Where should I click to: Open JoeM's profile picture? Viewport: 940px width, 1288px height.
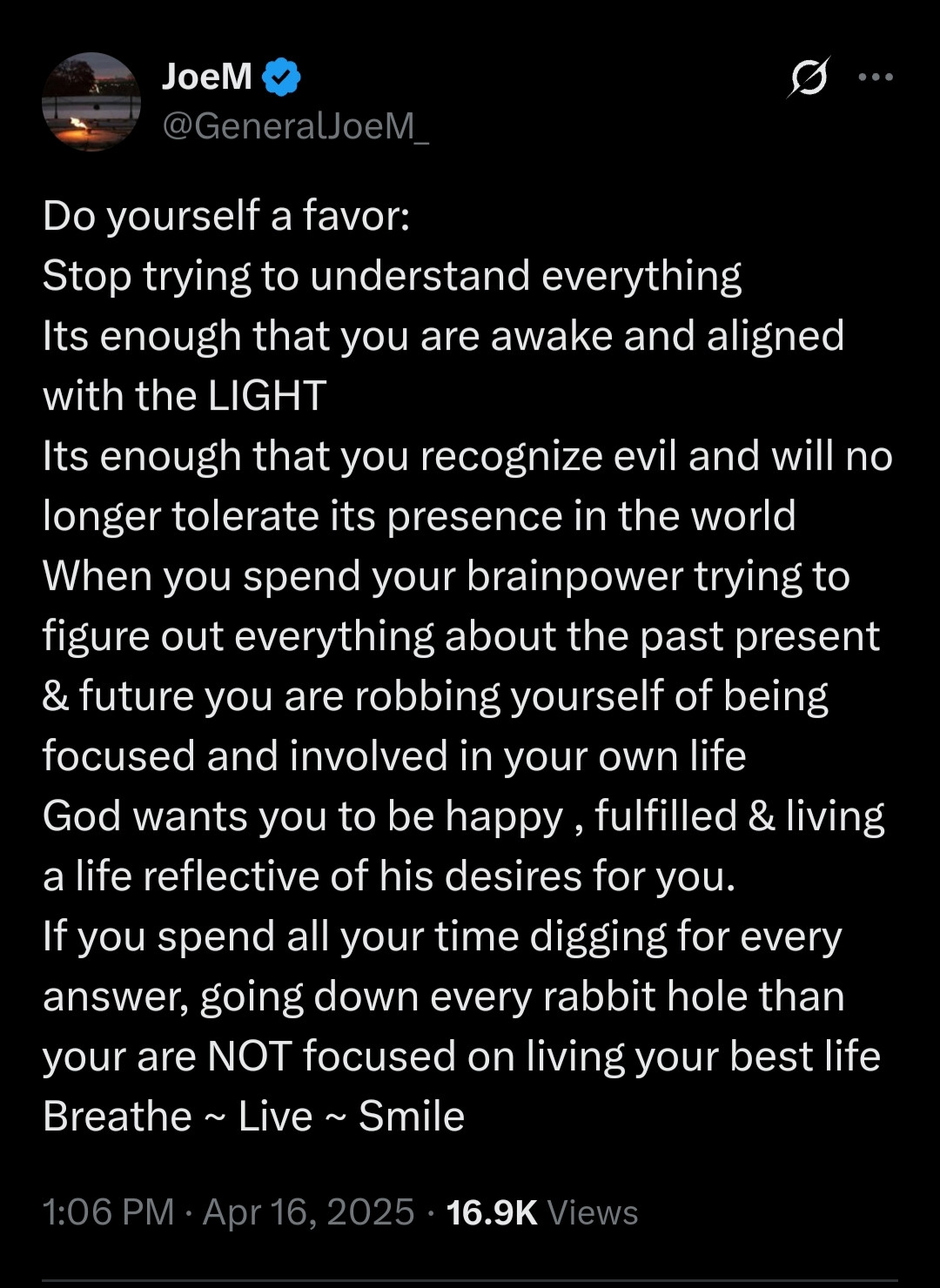click(91, 102)
